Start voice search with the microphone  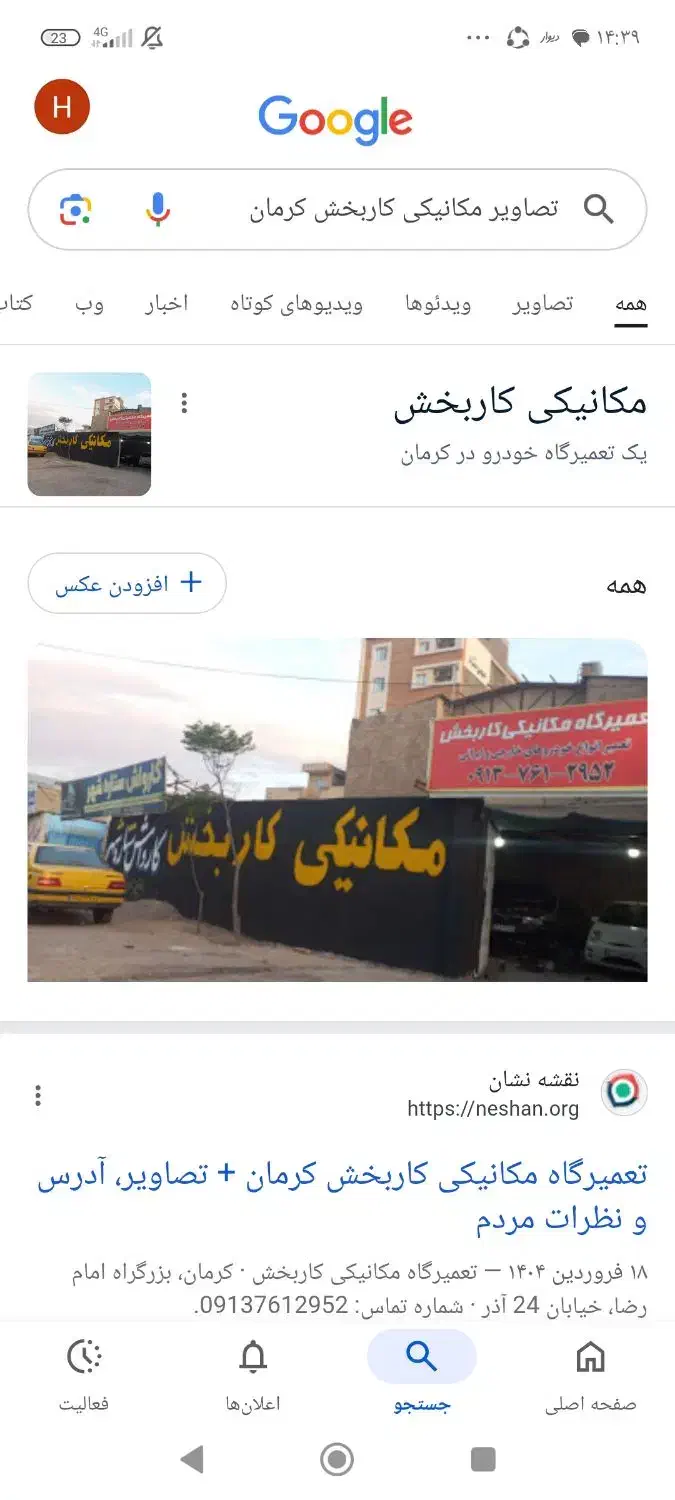click(x=157, y=209)
